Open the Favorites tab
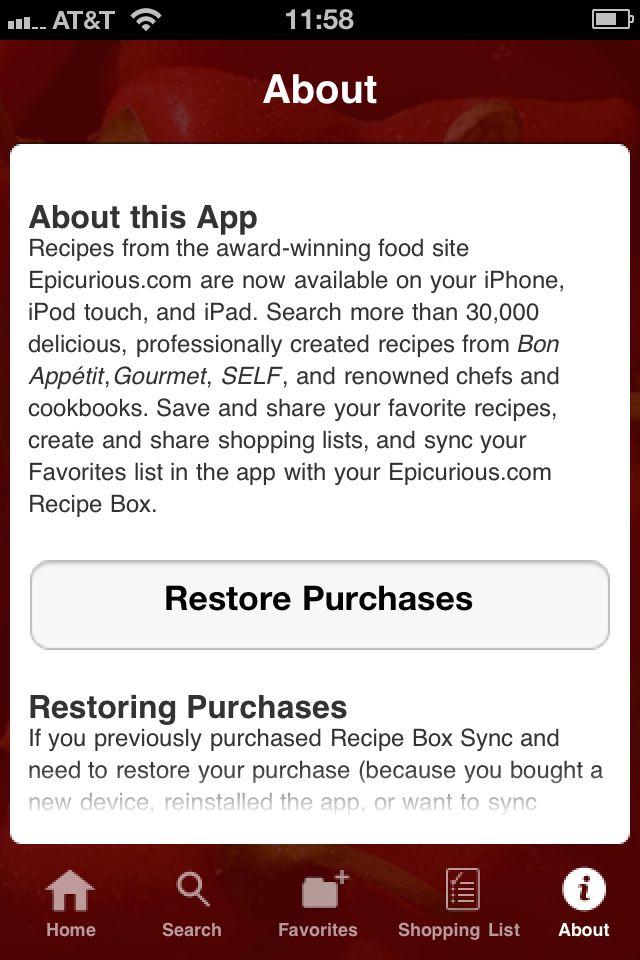Viewport: 640px width, 960px height. point(318,903)
